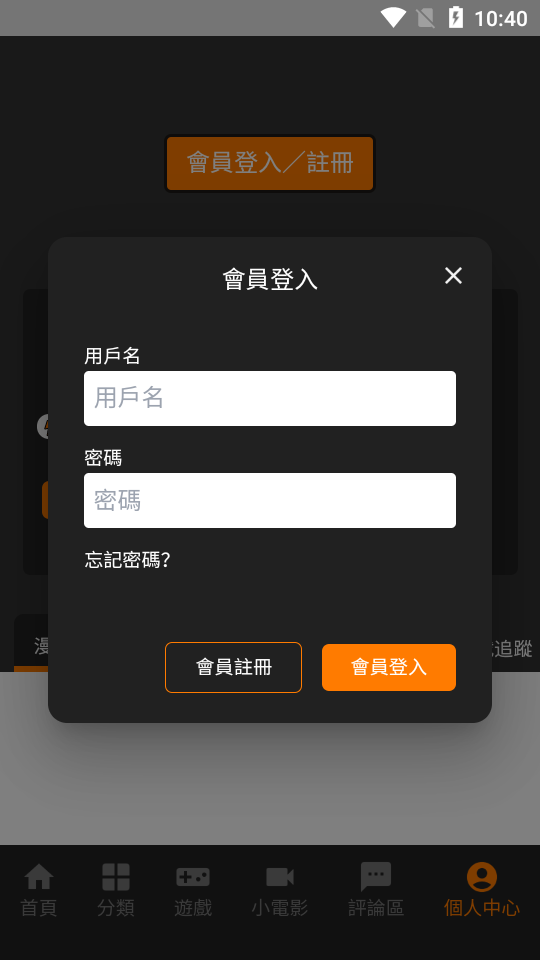Open the 遊戲 tab
This screenshot has width=540, height=960.
coord(193,890)
